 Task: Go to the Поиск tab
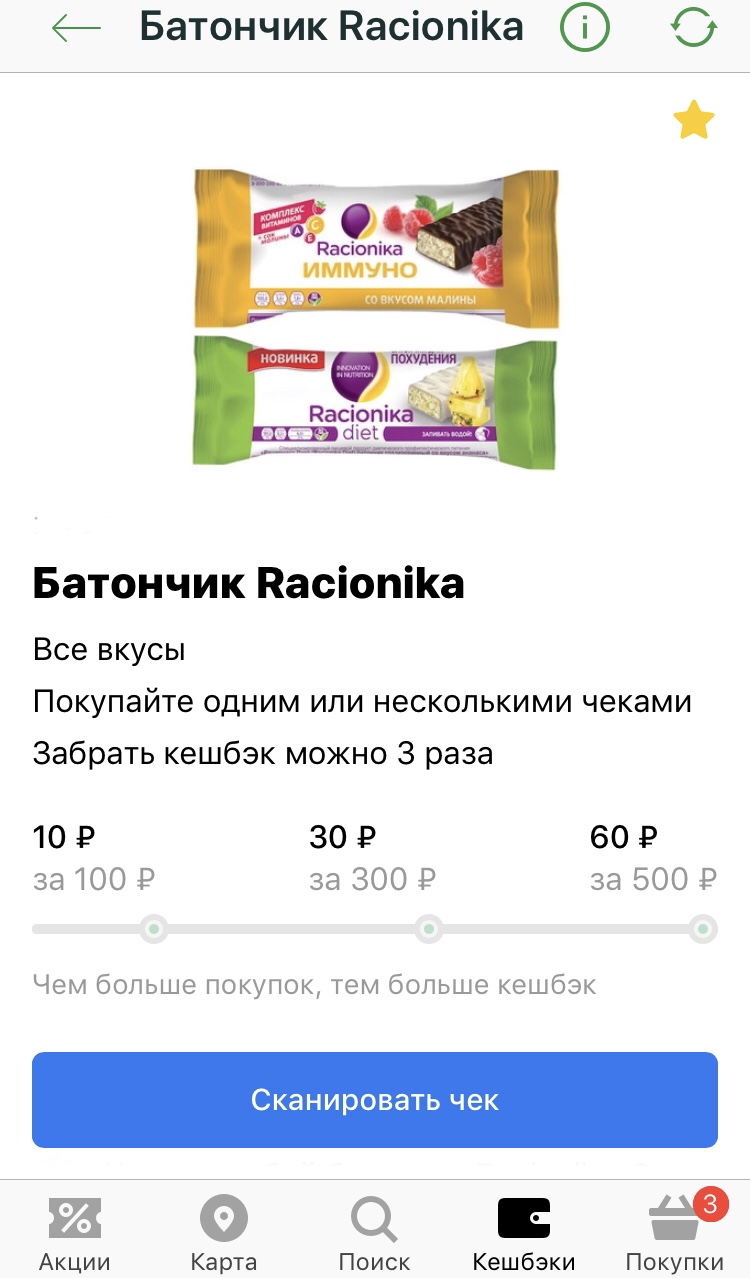pyautogui.click(x=374, y=1232)
